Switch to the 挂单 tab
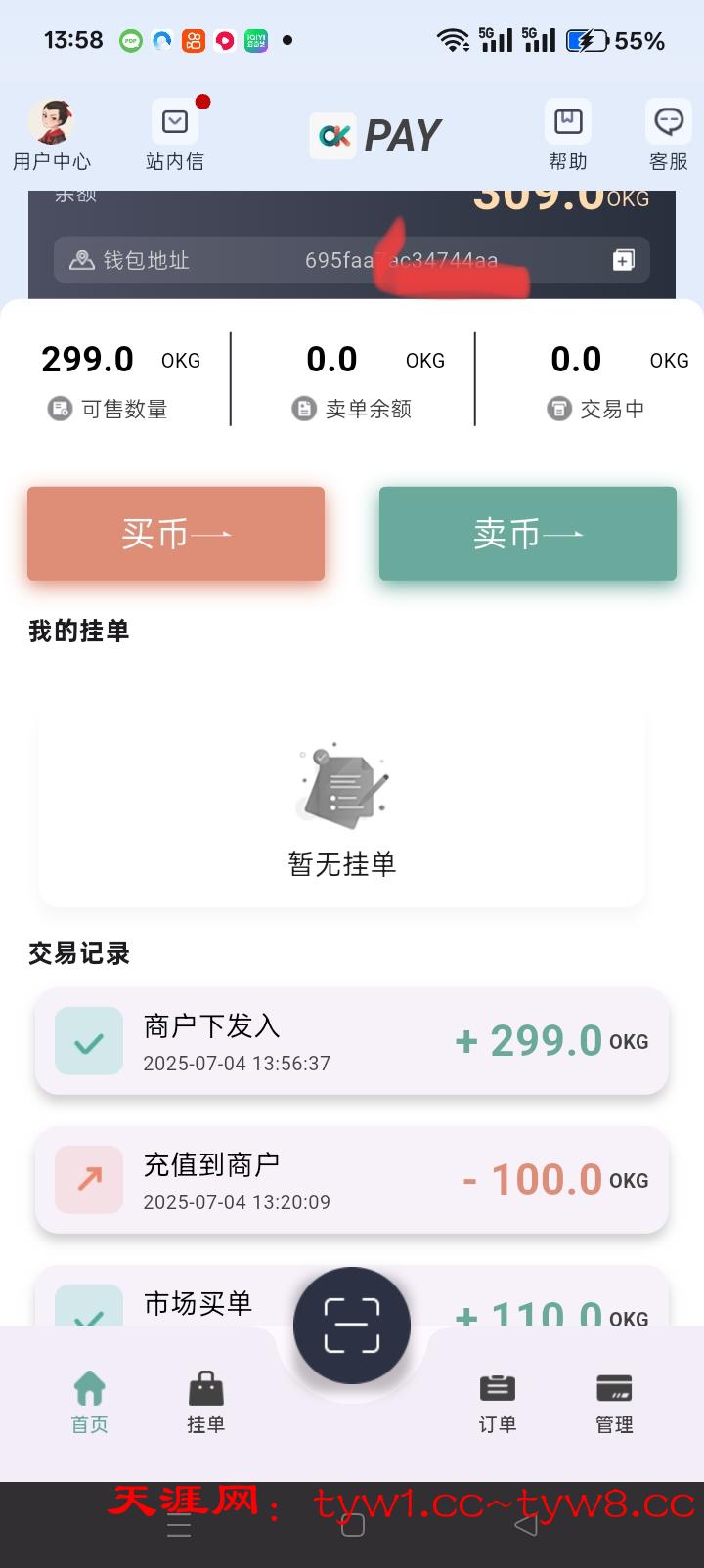704x1568 pixels. coord(205,1402)
